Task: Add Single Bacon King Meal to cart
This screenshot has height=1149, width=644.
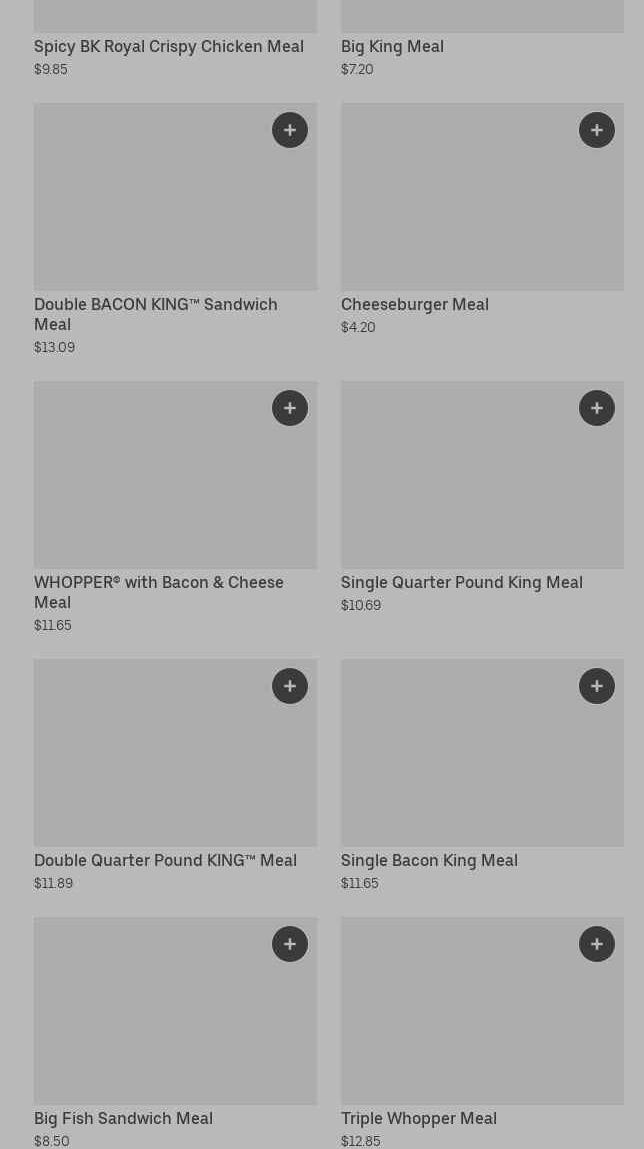Action: pyautogui.click(x=597, y=686)
